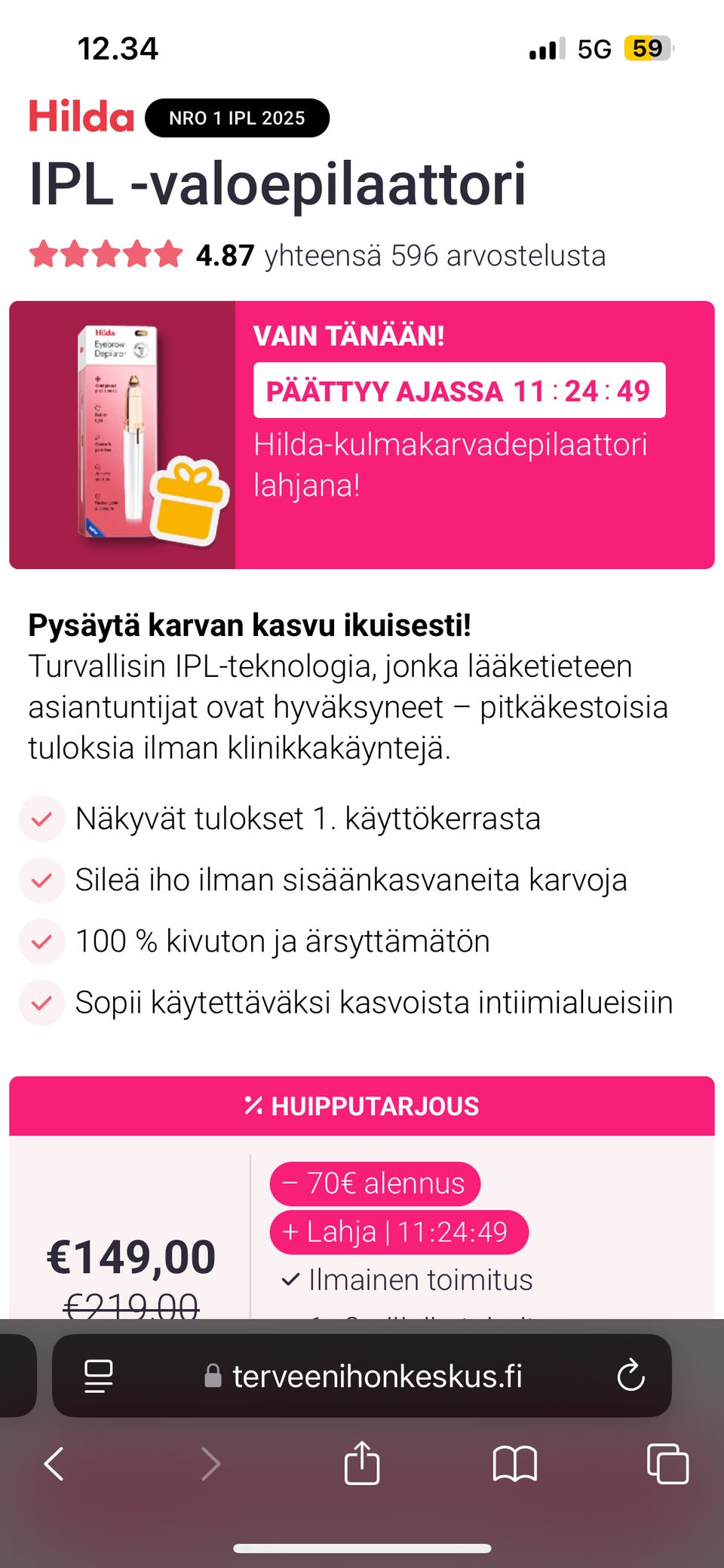Viewport: 724px width, 1568px height.
Task: Tap the share icon in Safari toolbar
Action: point(362,1464)
